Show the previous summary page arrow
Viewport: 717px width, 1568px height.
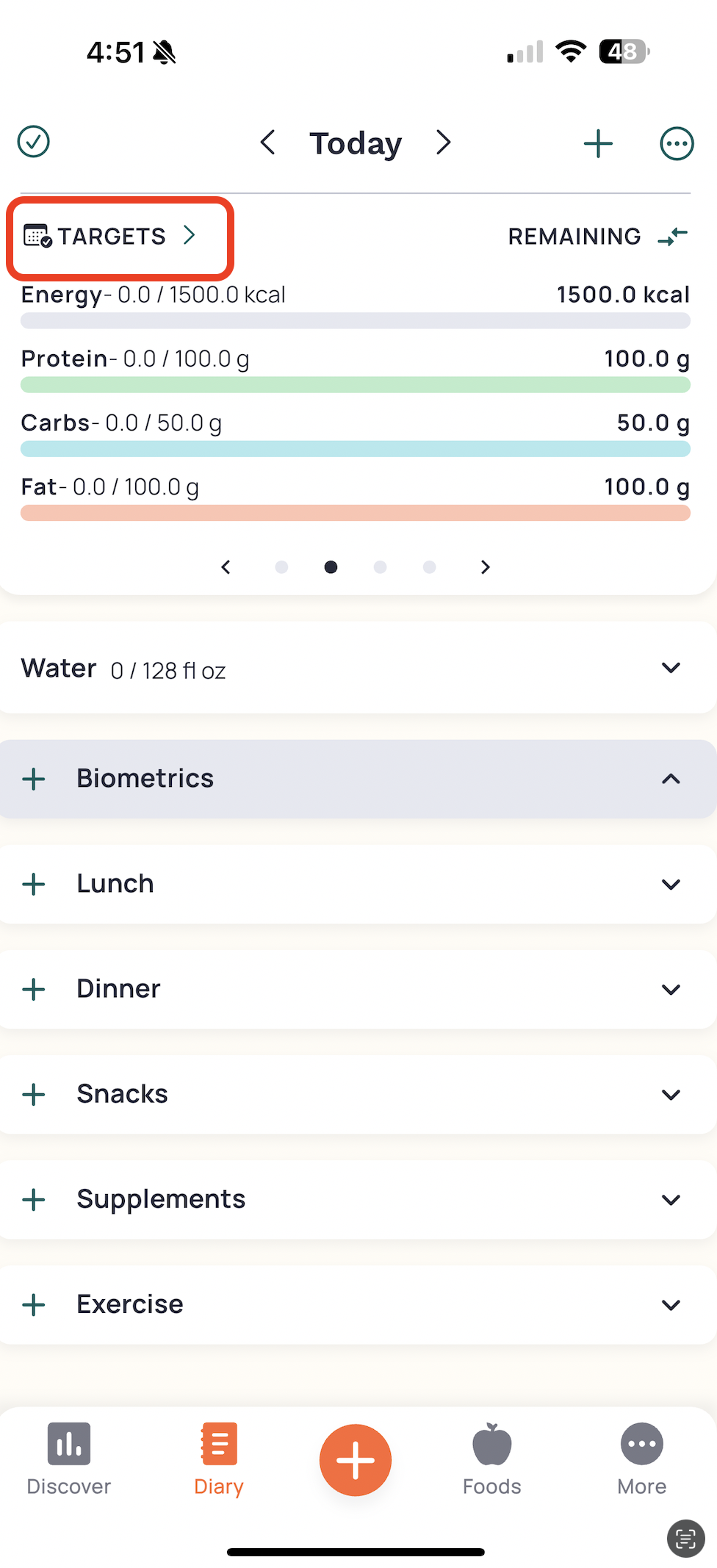click(226, 567)
